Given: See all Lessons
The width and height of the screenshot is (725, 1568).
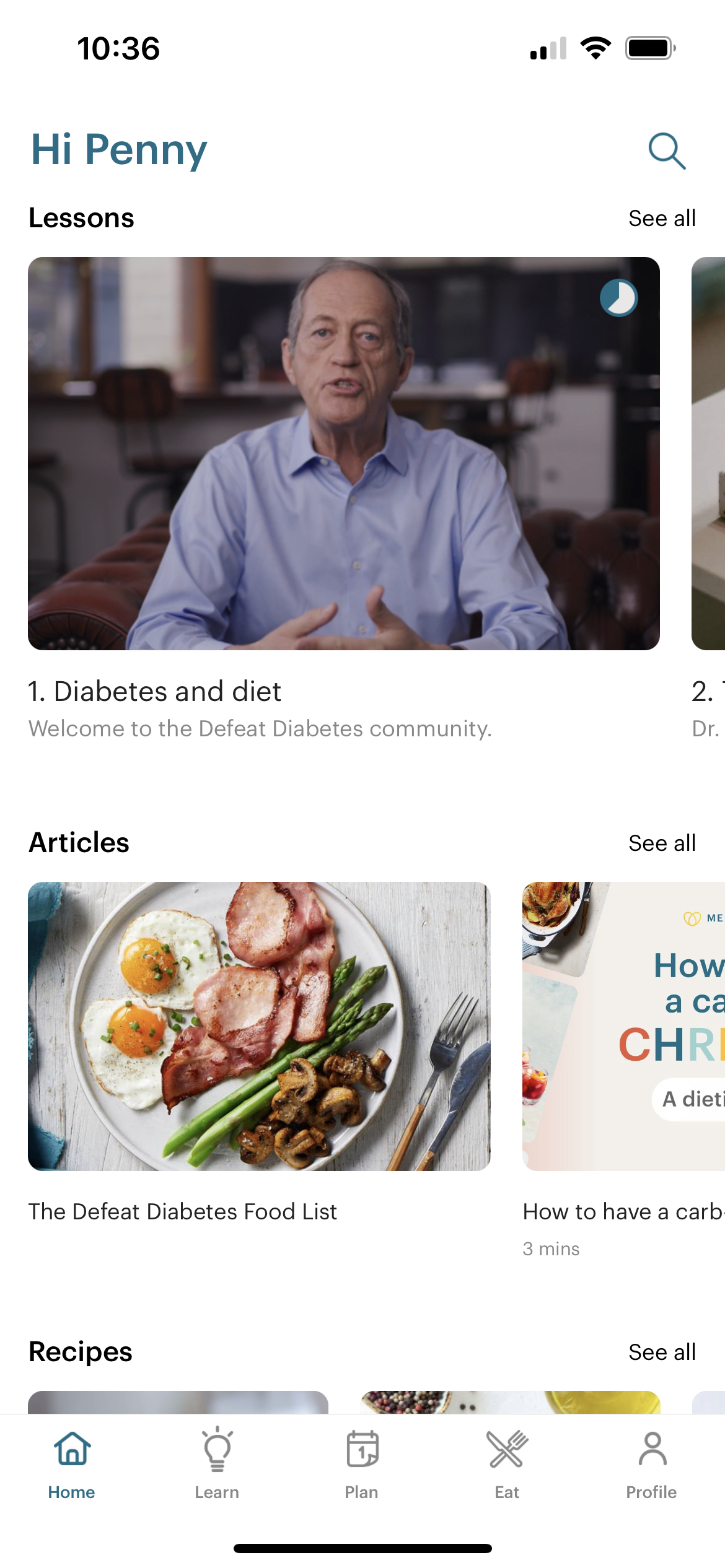Looking at the screenshot, I should tap(661, 218).
